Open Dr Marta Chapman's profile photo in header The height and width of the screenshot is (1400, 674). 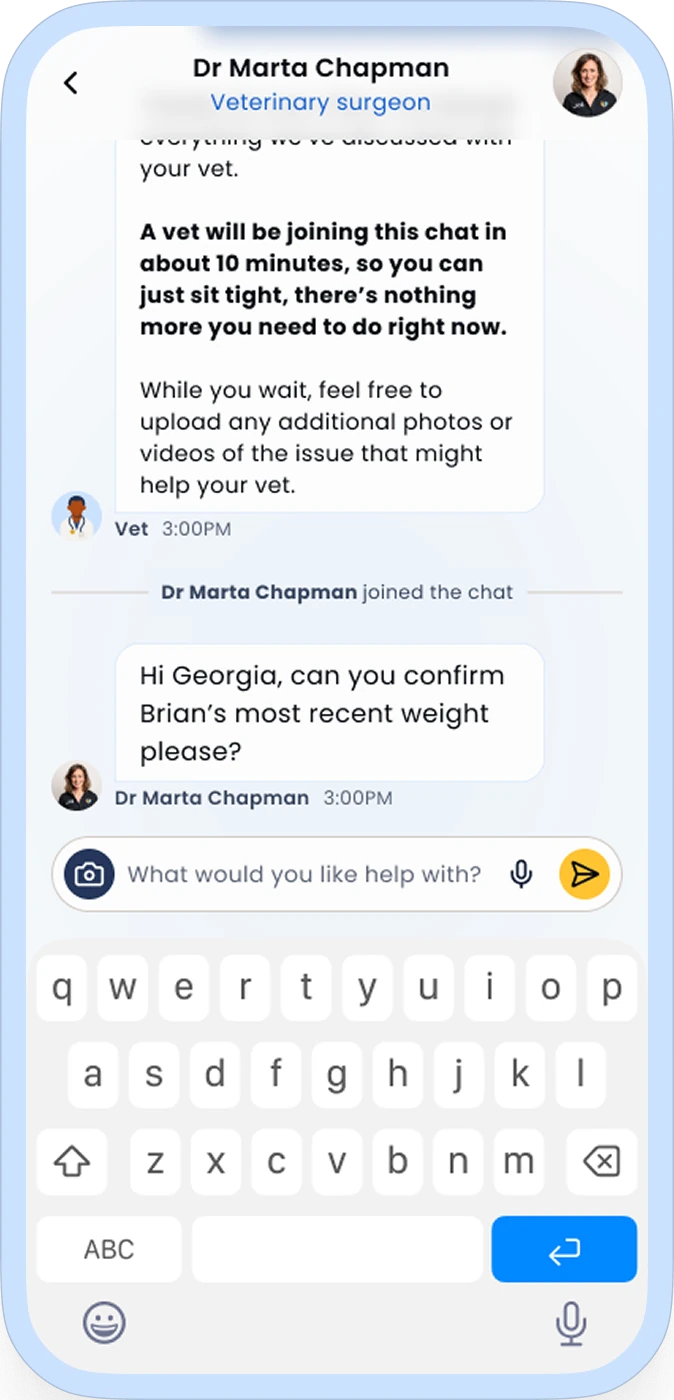click(587, 83)
